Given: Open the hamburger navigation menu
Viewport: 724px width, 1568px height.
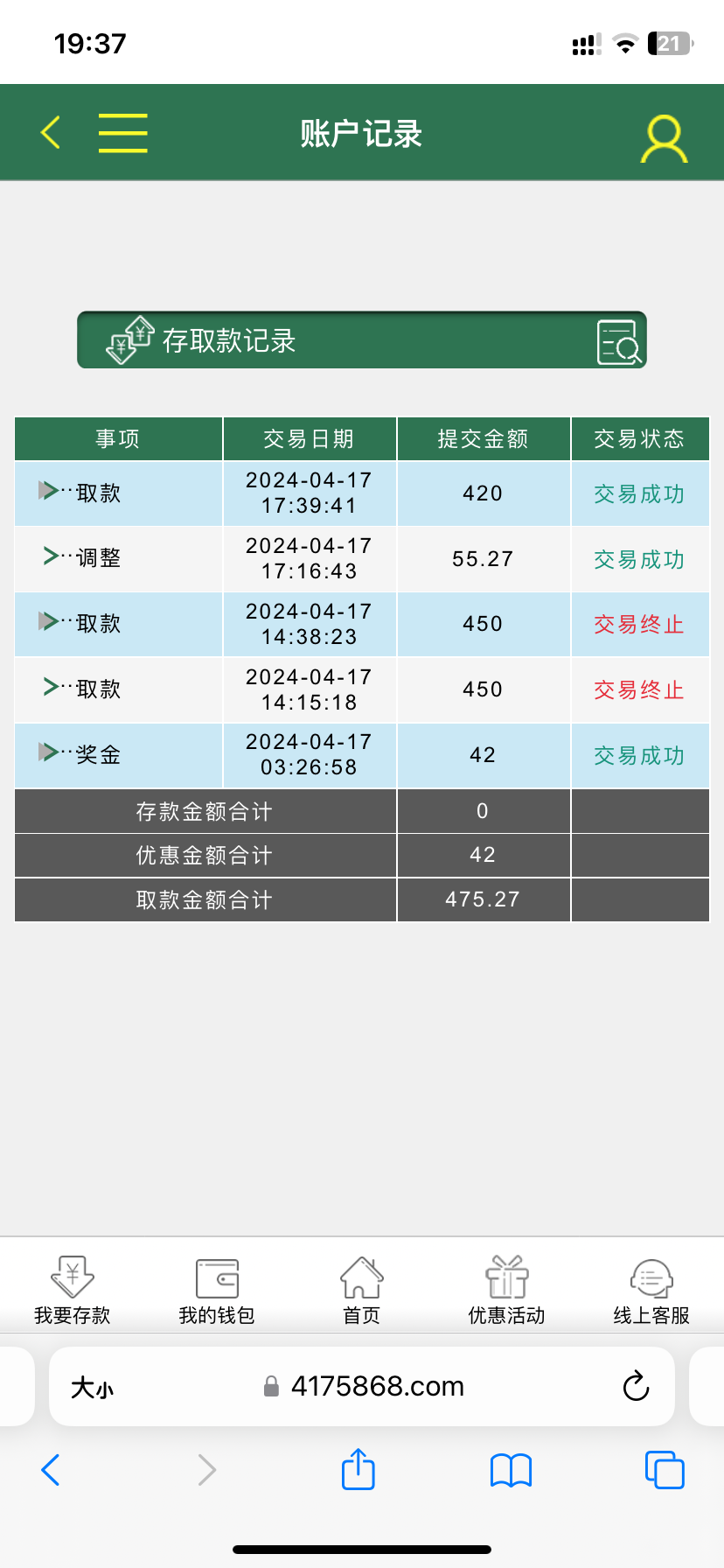Looking at the screenshot, I should click(x=122, y=133).
